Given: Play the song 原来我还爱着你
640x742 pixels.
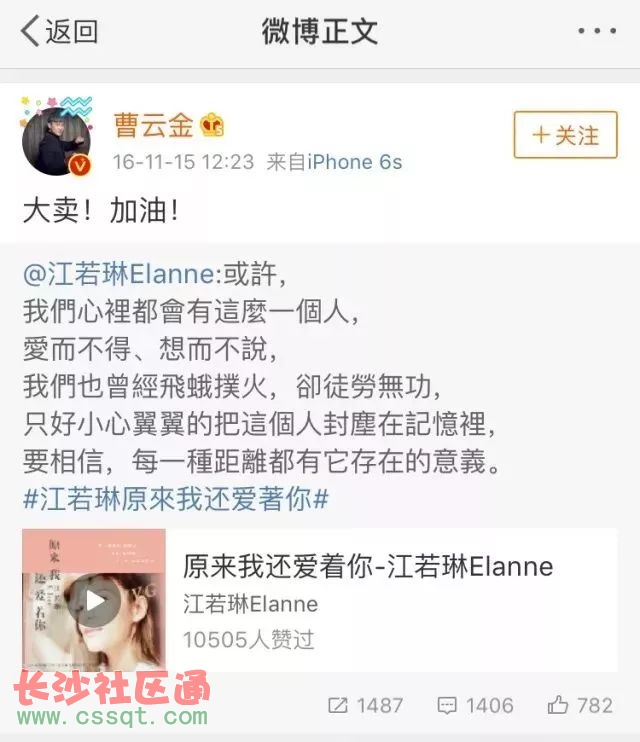Looking at the screenshot, I should coord(94,600).
